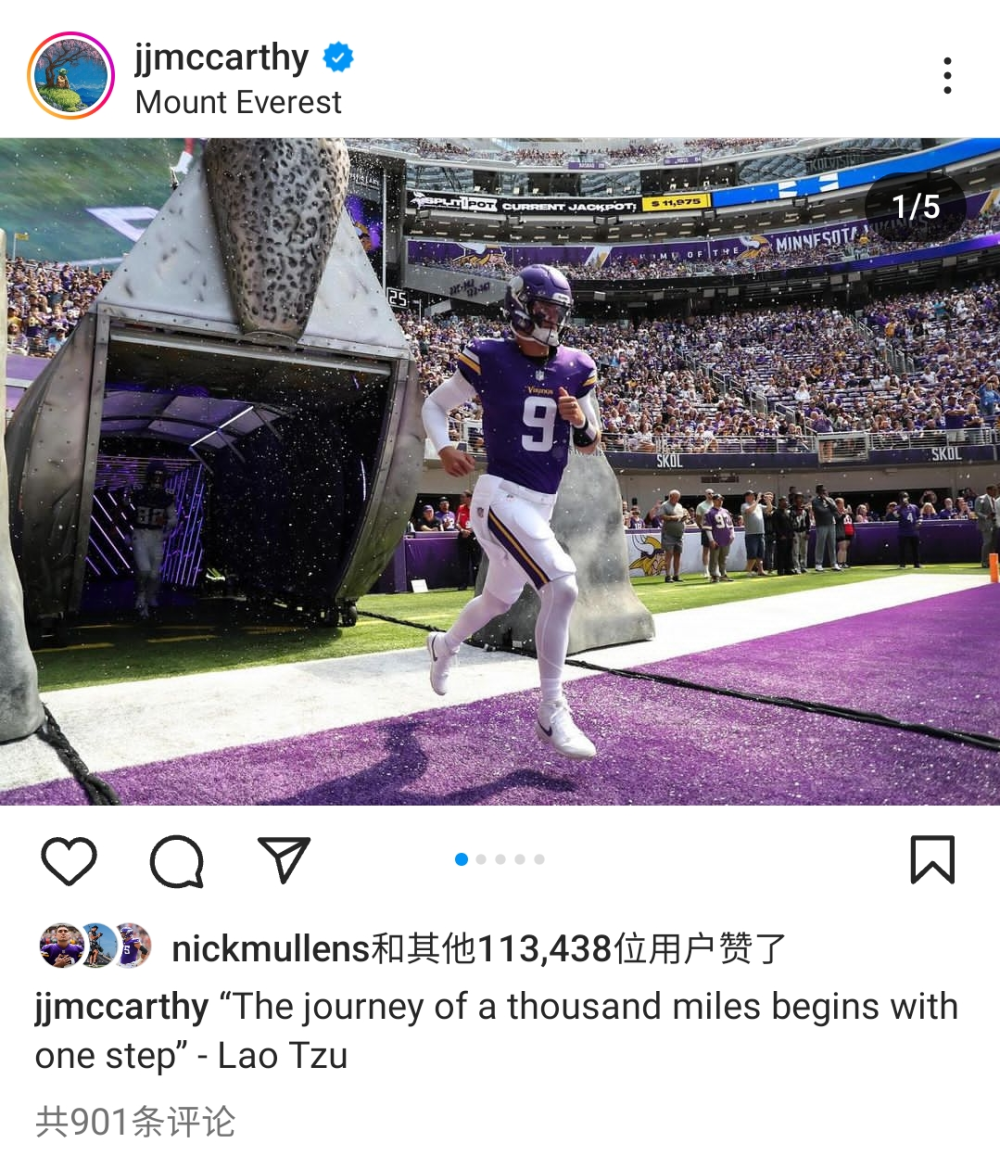1000x1156 pixels.
Task: Like the post with the heart icon
Action: point(69,860)
